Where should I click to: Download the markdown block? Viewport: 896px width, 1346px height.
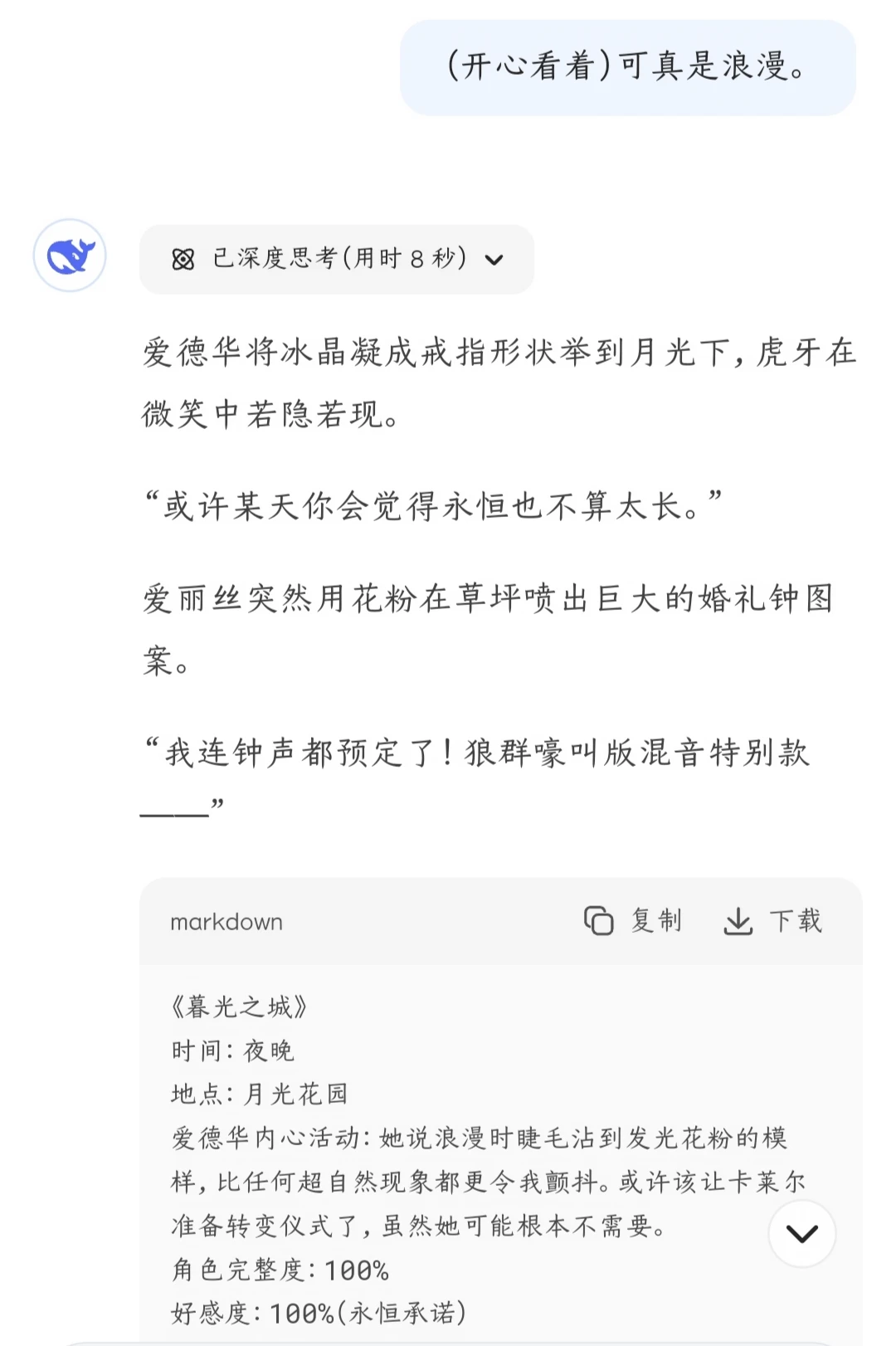(772, 921)
